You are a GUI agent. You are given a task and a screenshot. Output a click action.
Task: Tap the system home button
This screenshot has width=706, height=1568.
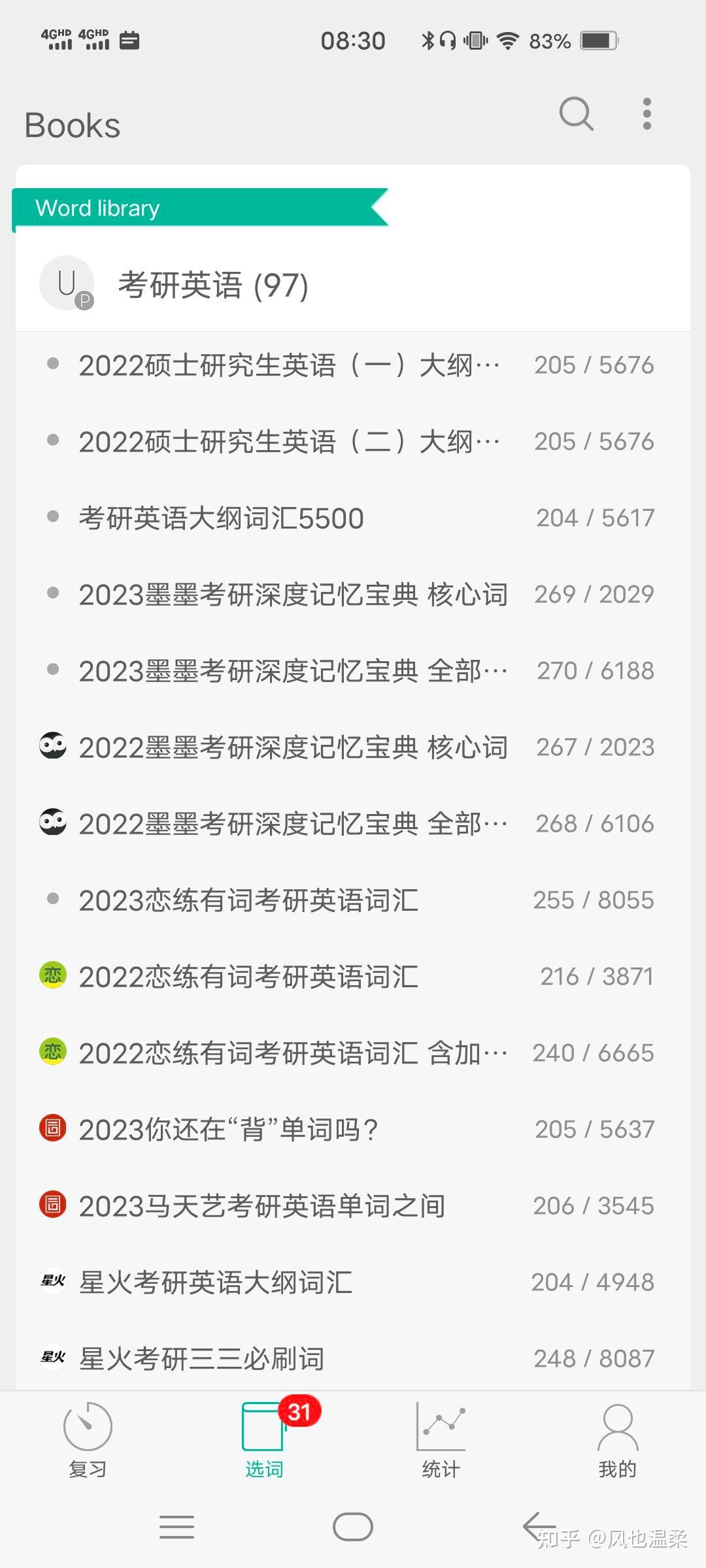pyautogui.click(x=353, y=1527)
